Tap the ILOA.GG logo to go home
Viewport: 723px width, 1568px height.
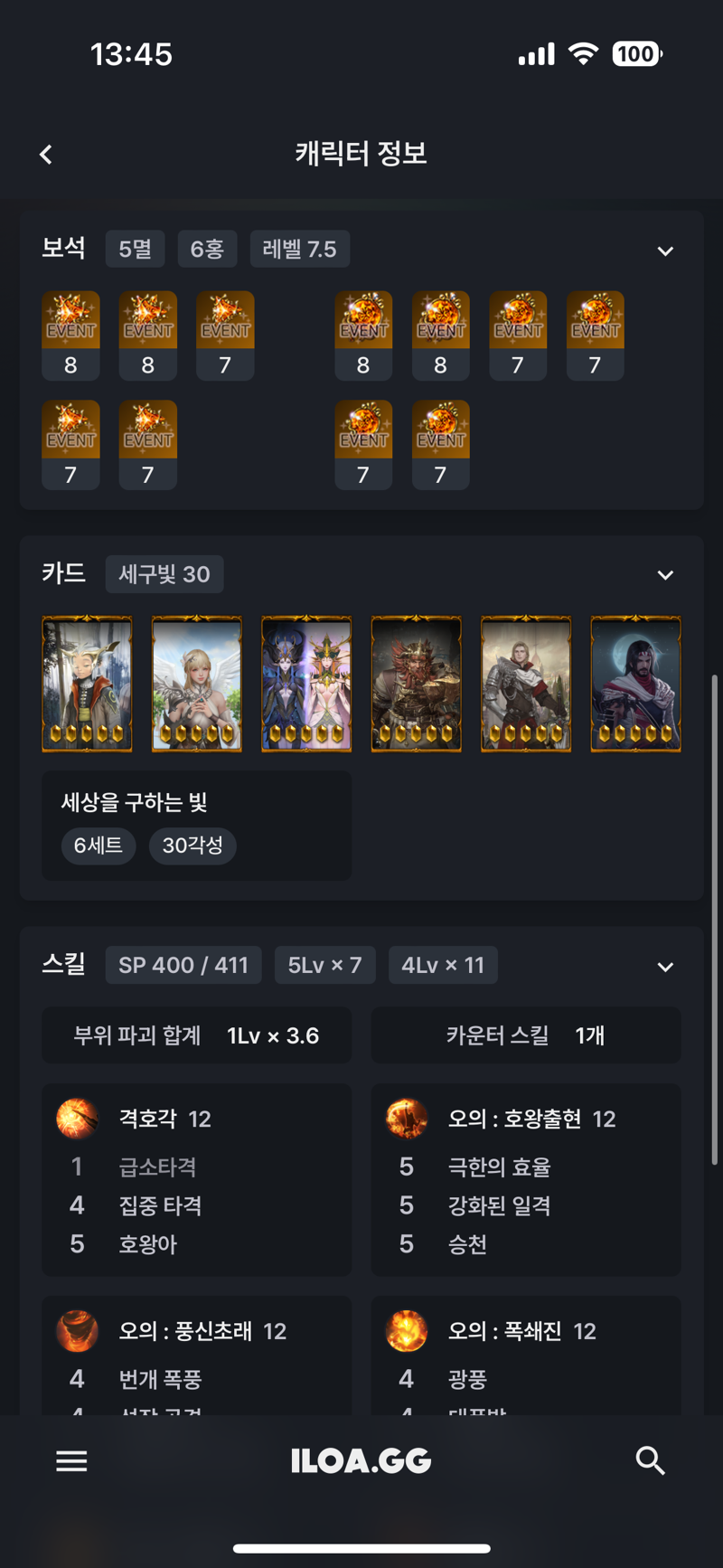coord(361,1460)
